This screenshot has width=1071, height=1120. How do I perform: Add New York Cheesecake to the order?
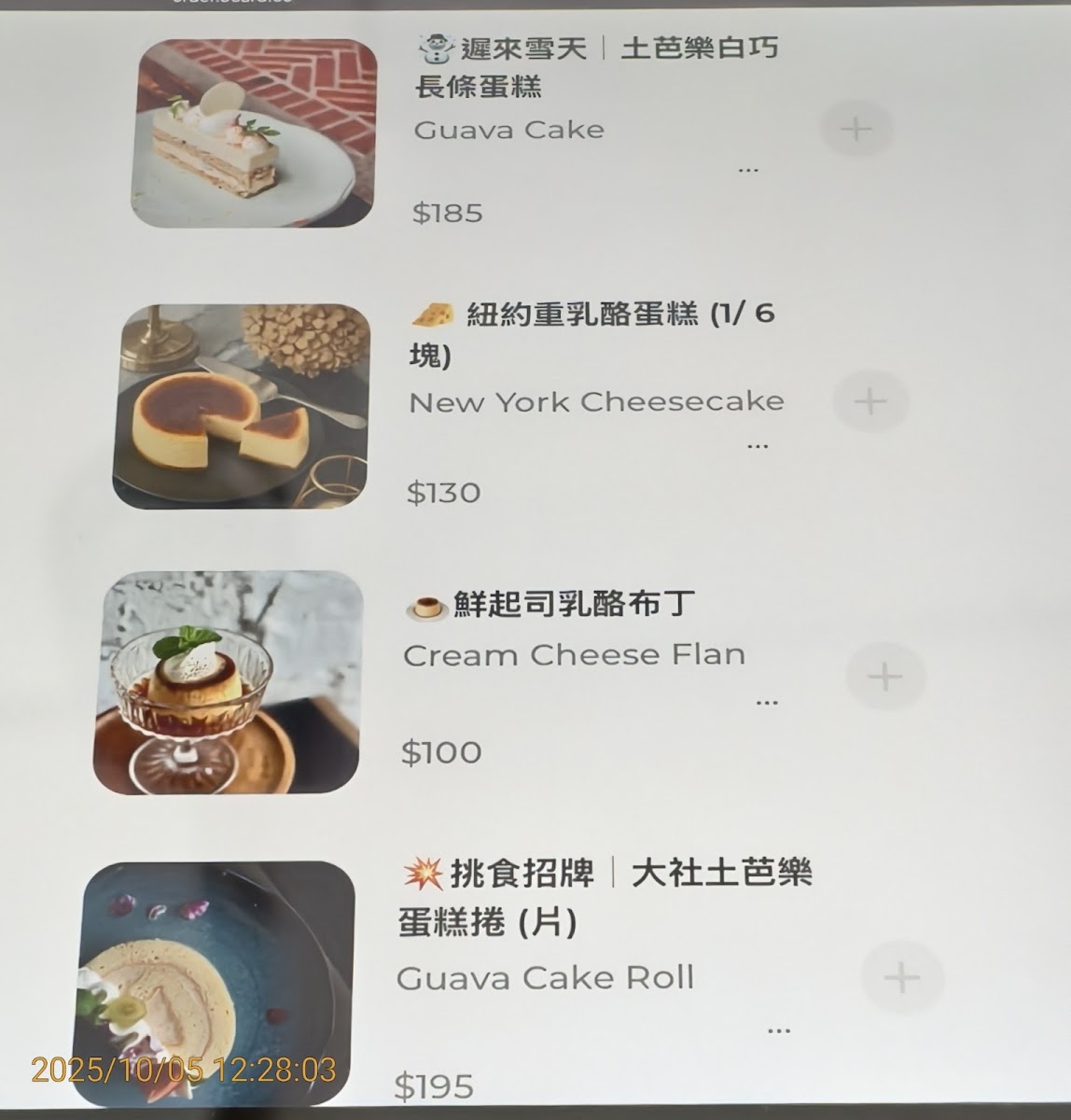tap(869, 402)
